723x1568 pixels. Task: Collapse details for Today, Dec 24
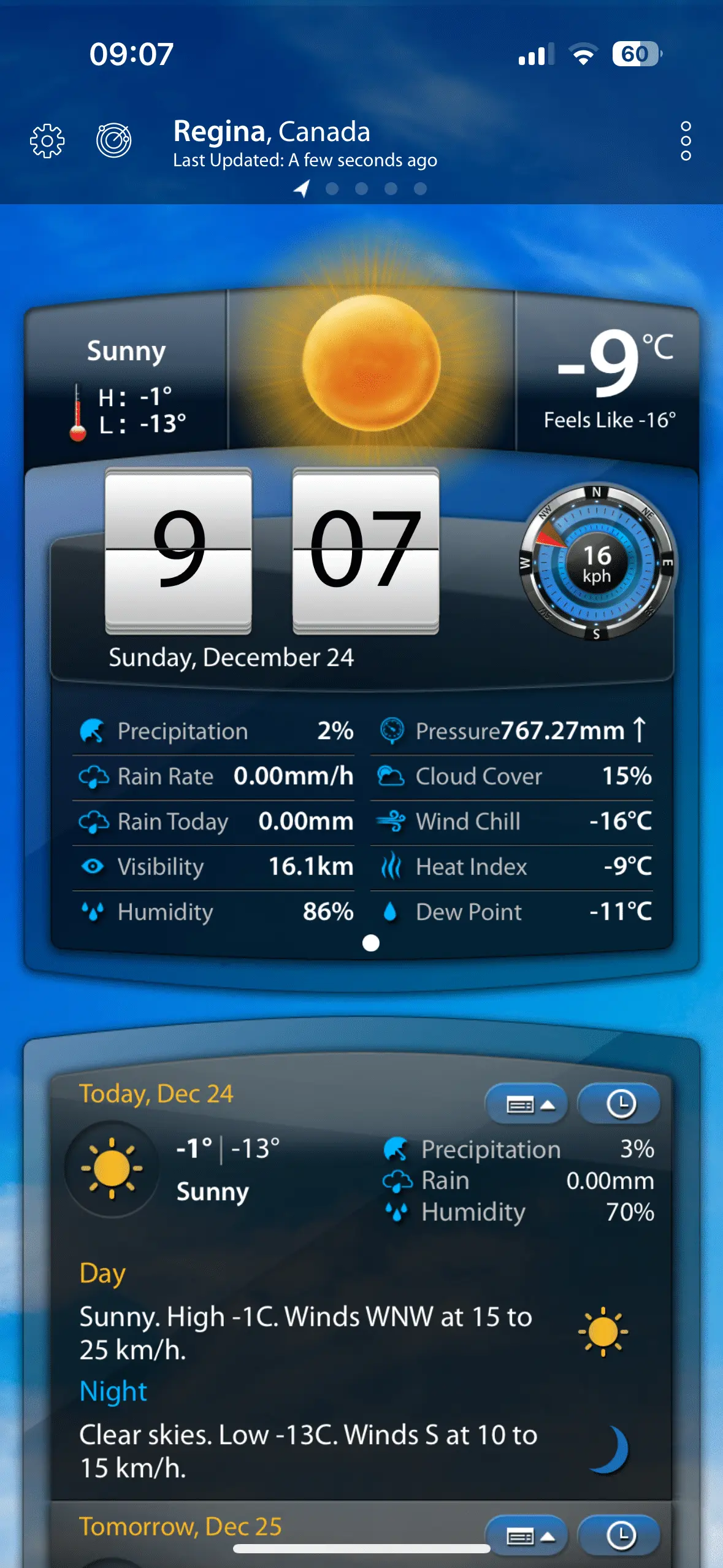(526, 1105)
